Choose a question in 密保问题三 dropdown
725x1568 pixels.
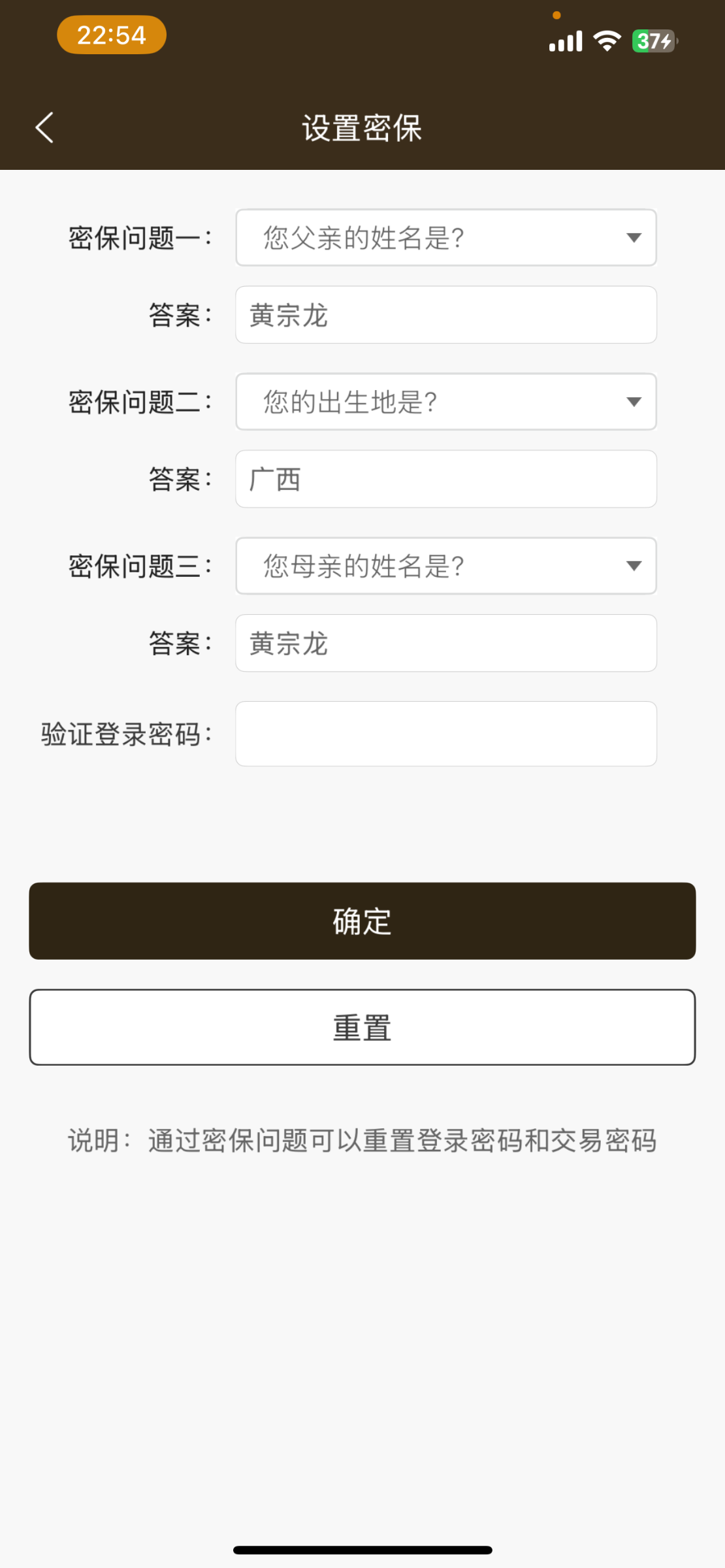tap(445, 566)
